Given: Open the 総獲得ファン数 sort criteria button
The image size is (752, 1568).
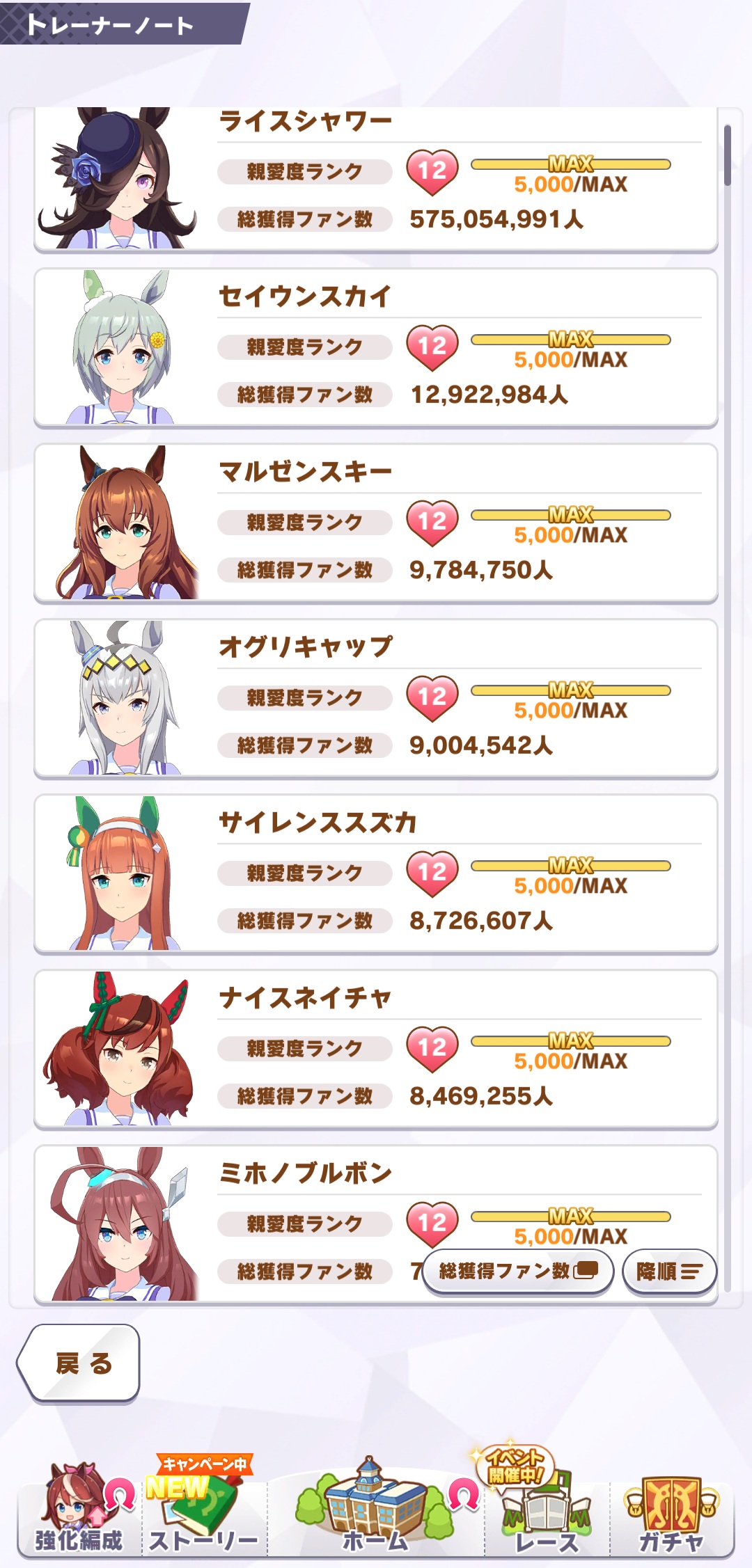Looking at the screenshot, I should click(x=517, y=1271).
